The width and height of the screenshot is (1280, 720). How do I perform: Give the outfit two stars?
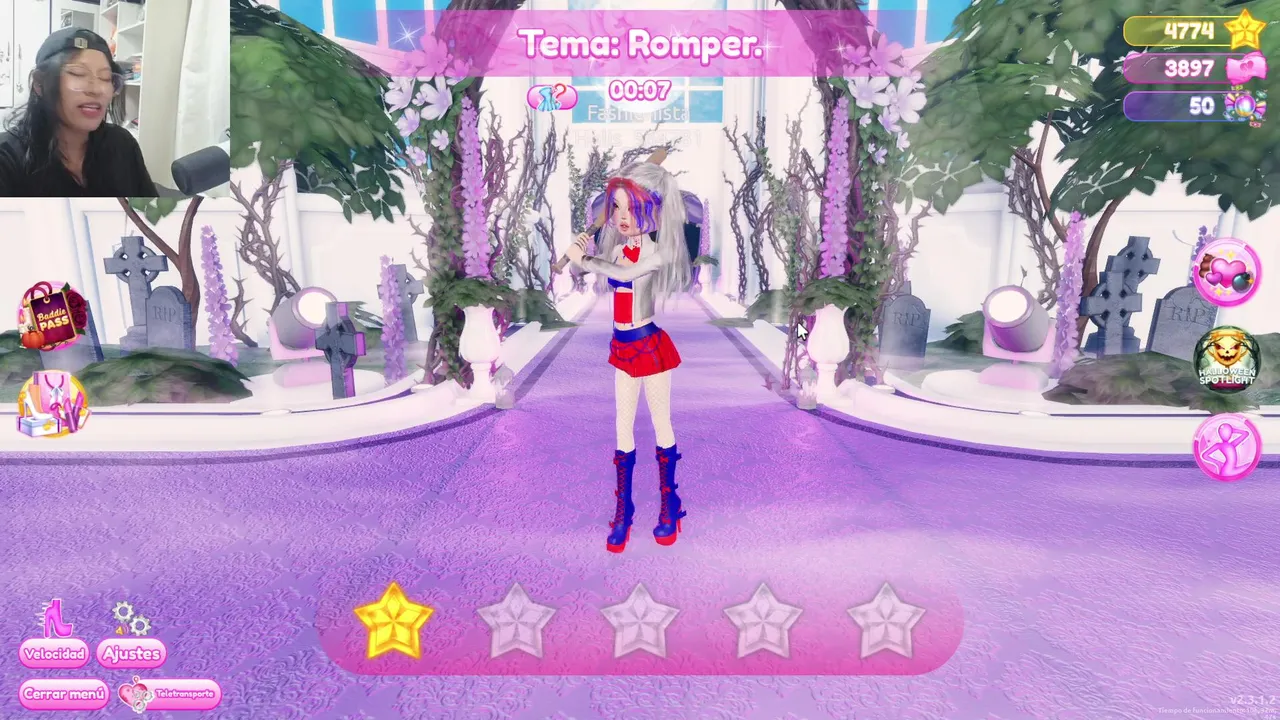click(516, 622)
